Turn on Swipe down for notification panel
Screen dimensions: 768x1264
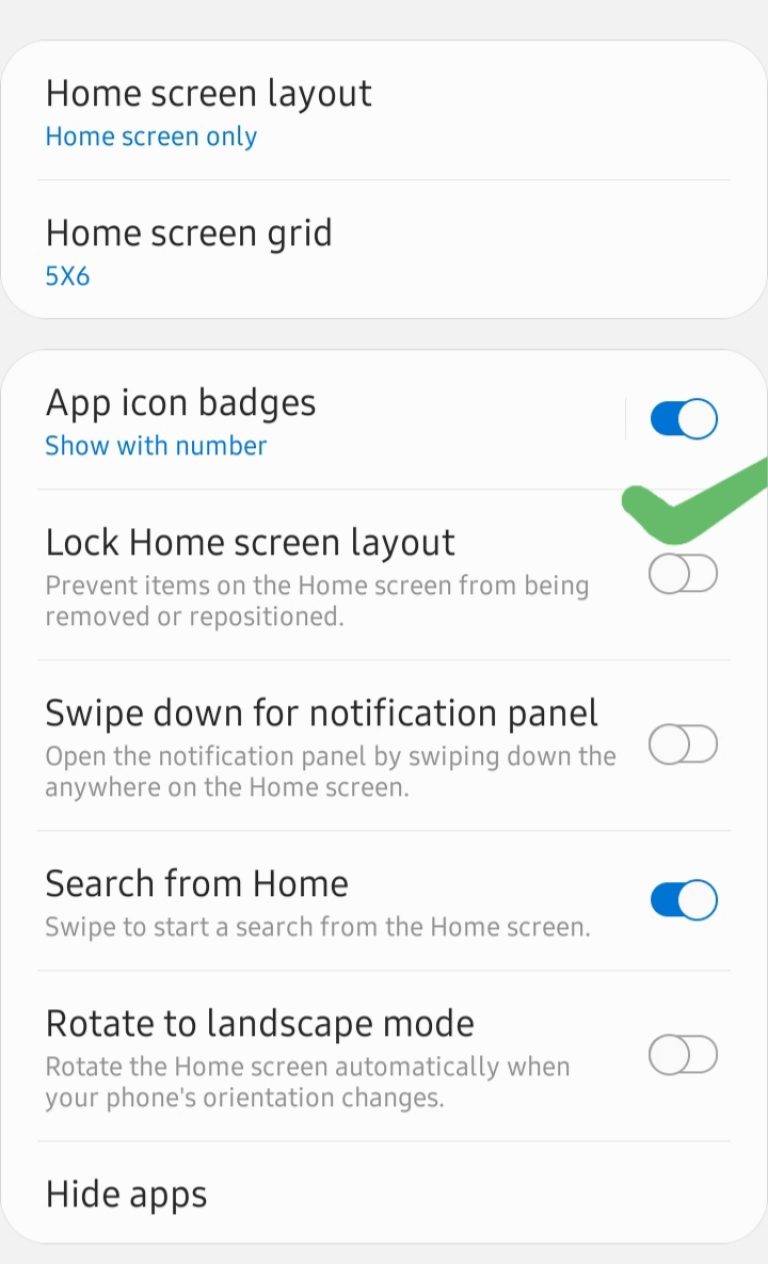[681, 743]
